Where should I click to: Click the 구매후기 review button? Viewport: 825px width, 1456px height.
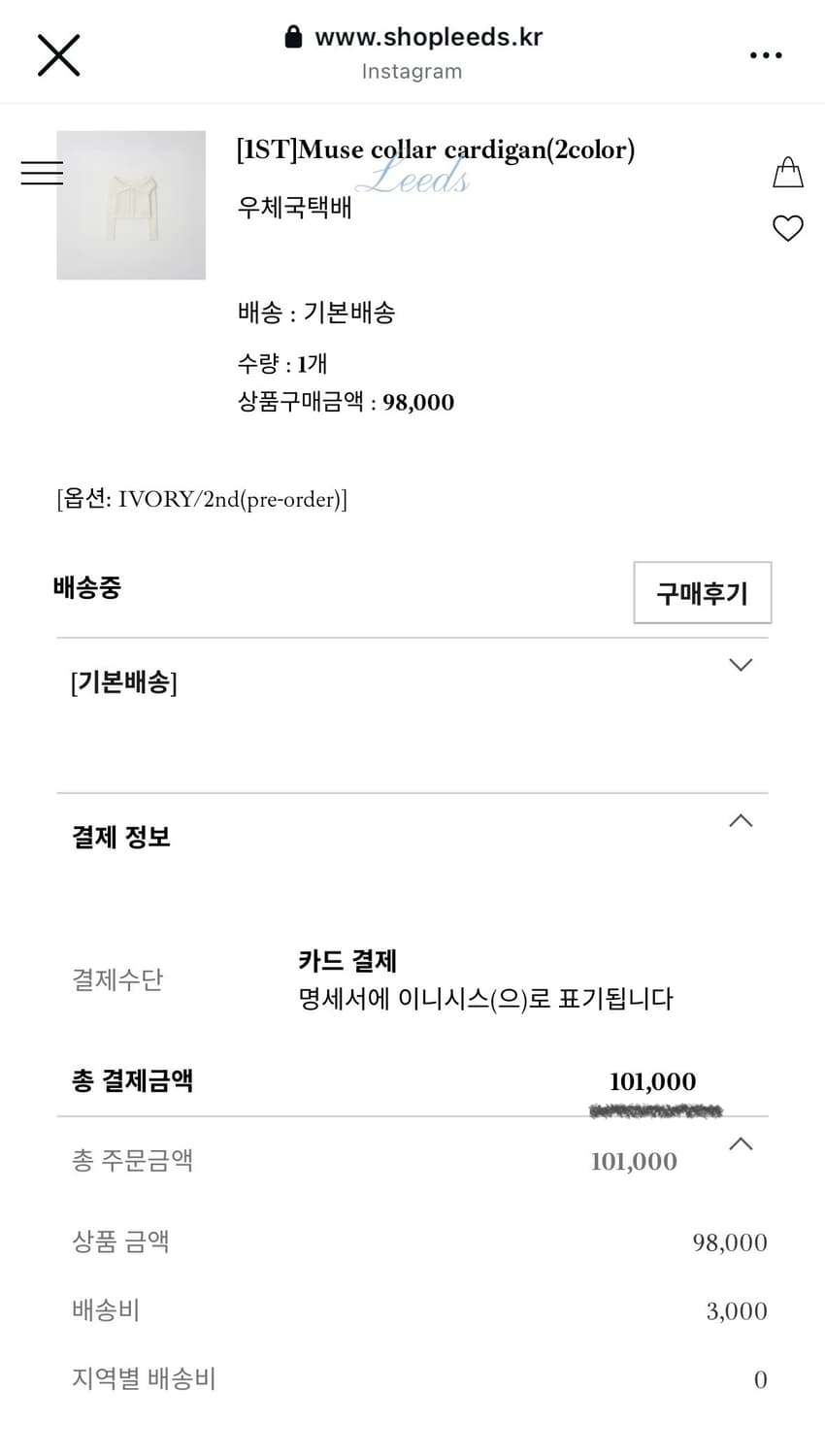pyautogui.click(x=702, y=593)
